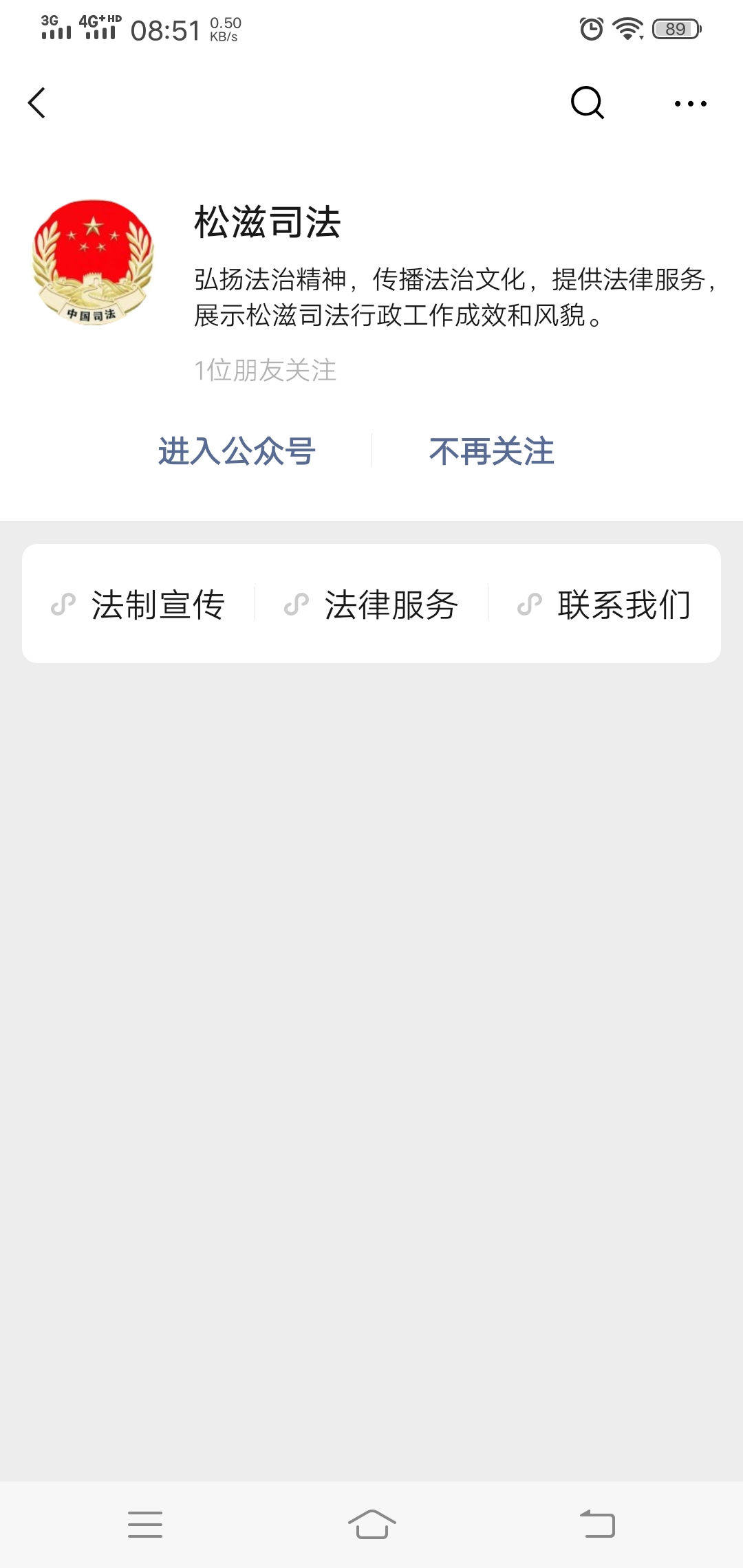Tap 进入公众号 to enter the account
This screenshot has height=1568, width=743.
237,452
